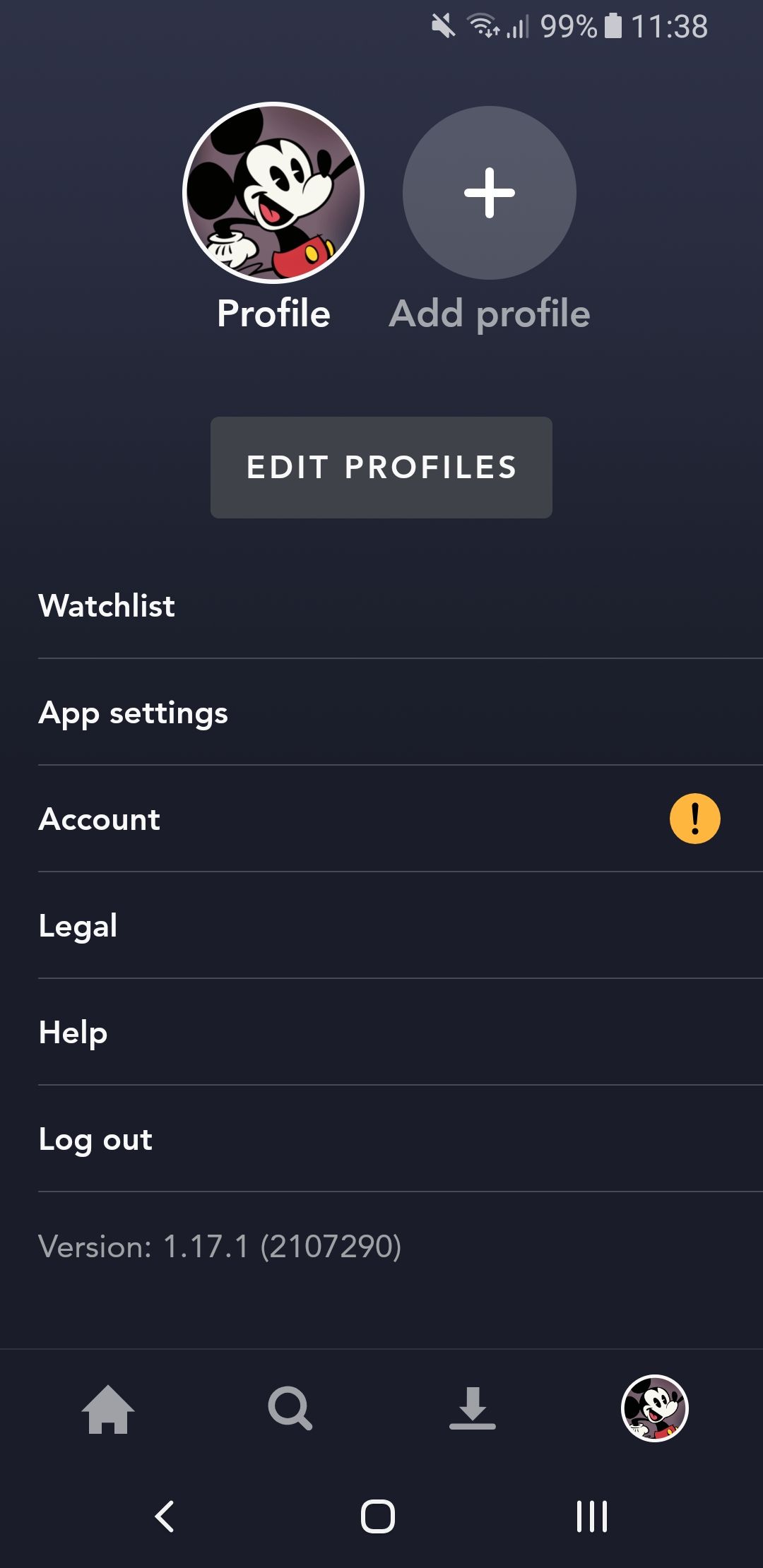Open the Account settings row

(x=99, y=819)
